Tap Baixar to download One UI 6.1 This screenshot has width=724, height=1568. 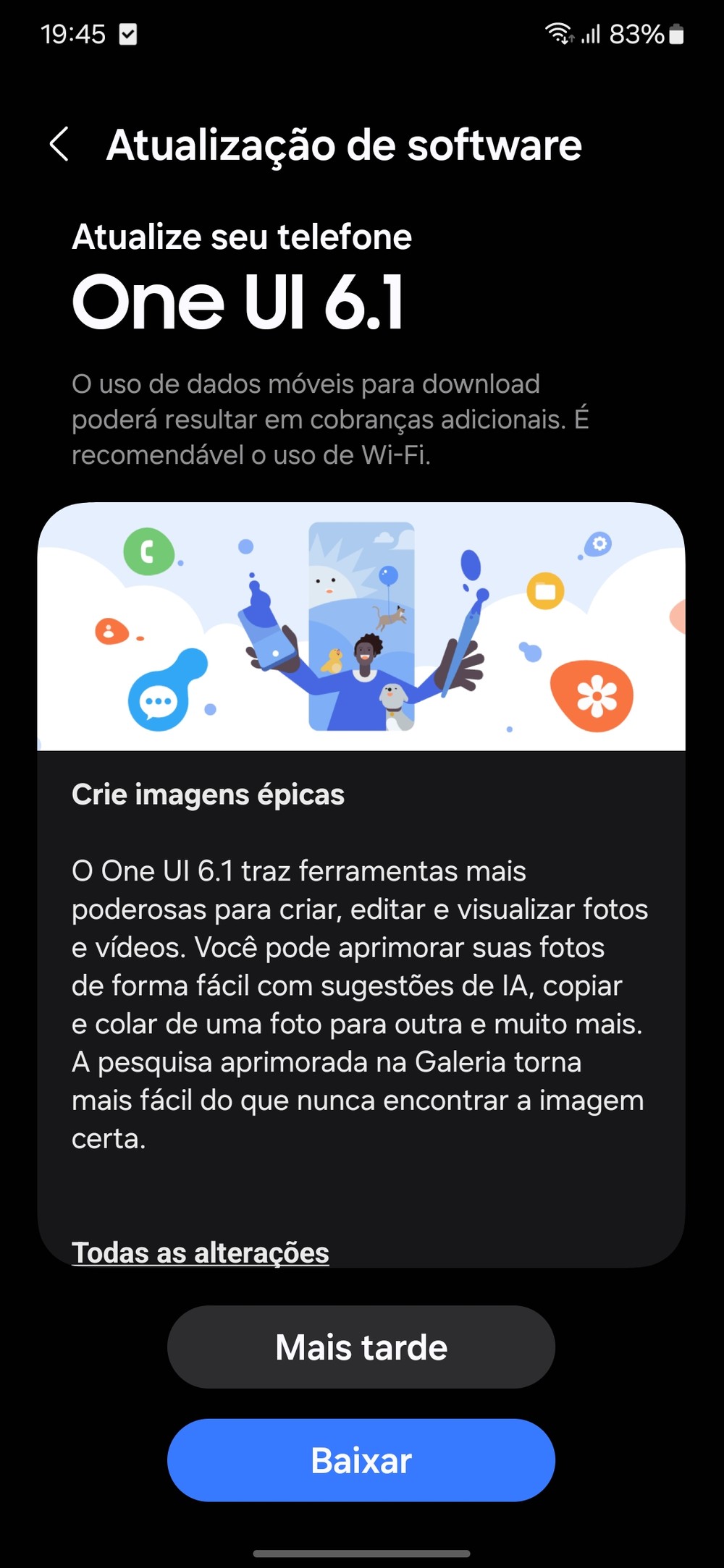coord(361,1460)
